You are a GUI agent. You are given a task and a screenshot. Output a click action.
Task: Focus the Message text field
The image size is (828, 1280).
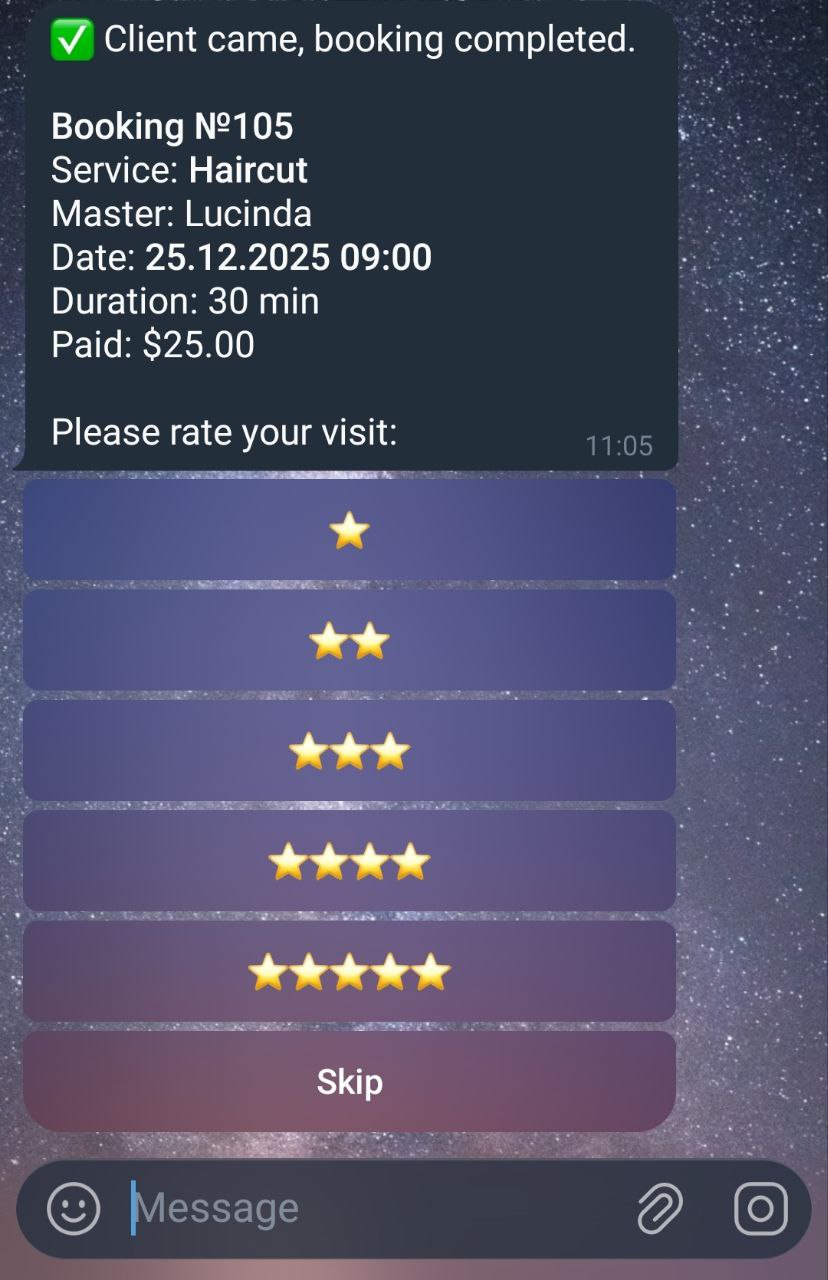(x=370, y=1208)
